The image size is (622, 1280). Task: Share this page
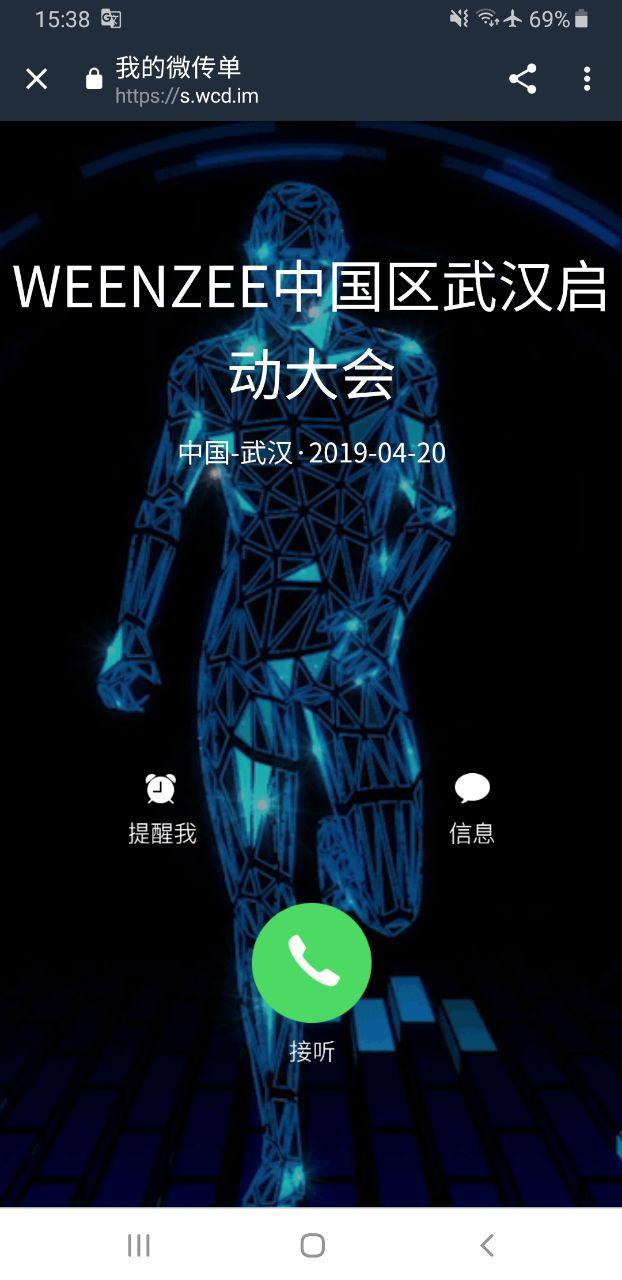coord(523,79)
